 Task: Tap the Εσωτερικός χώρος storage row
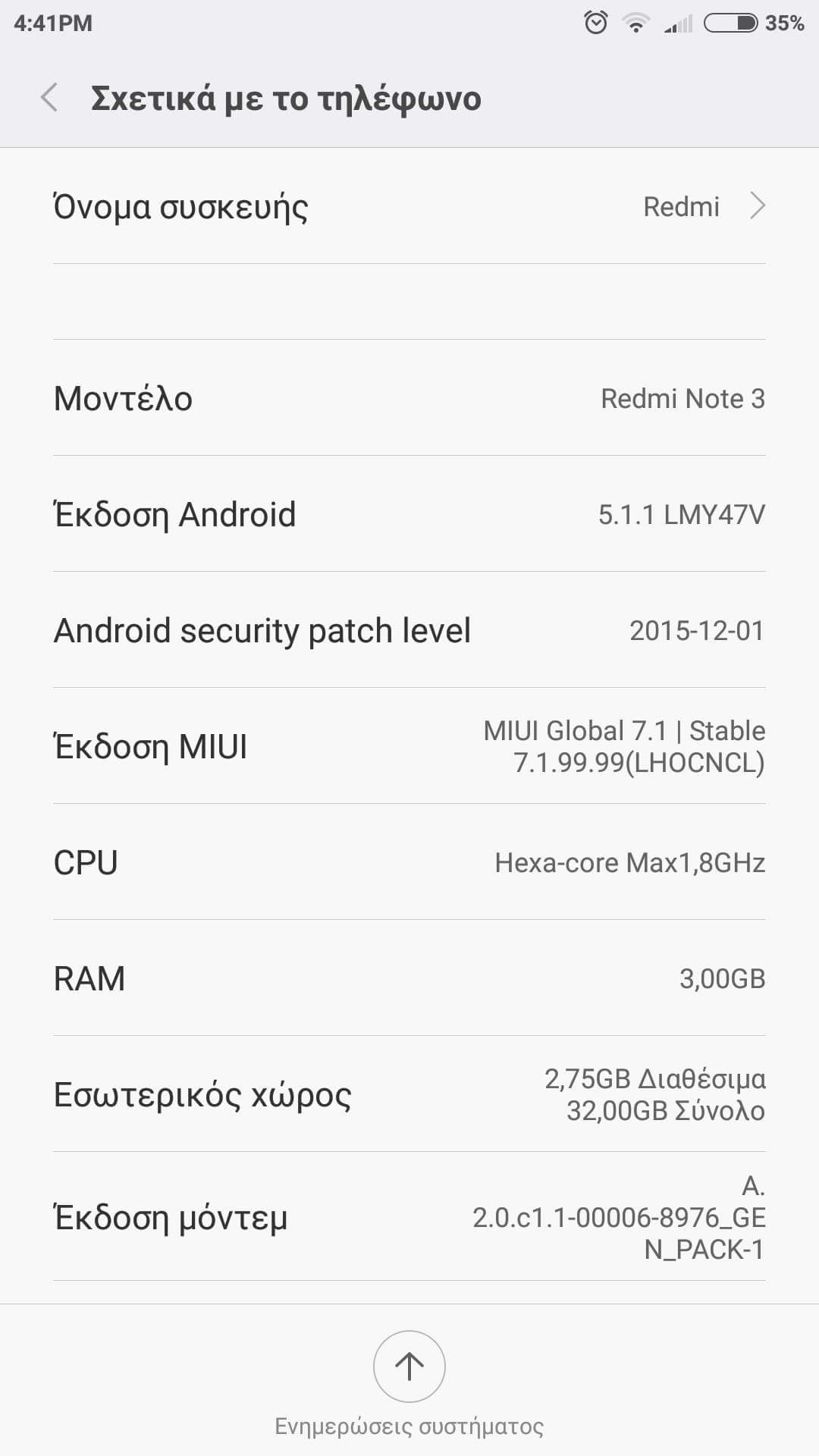click(x=409, y=1094)
